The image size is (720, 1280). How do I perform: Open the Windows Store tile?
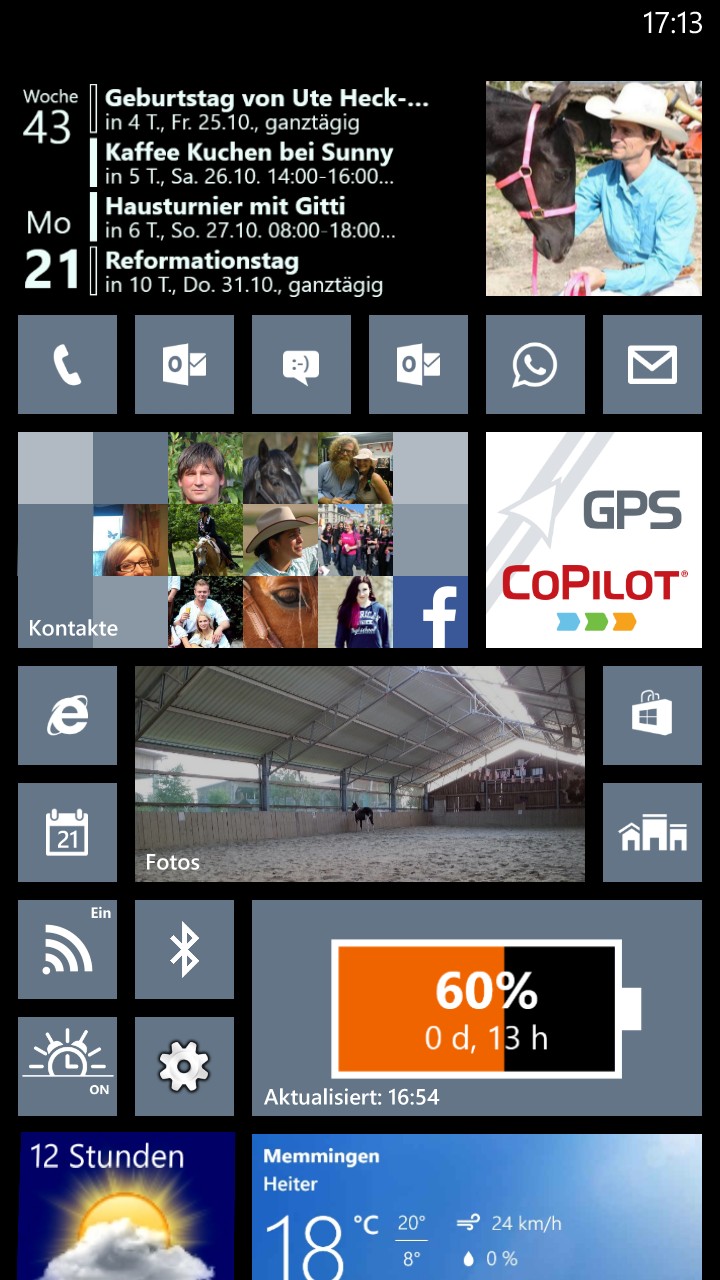(652, 715)
